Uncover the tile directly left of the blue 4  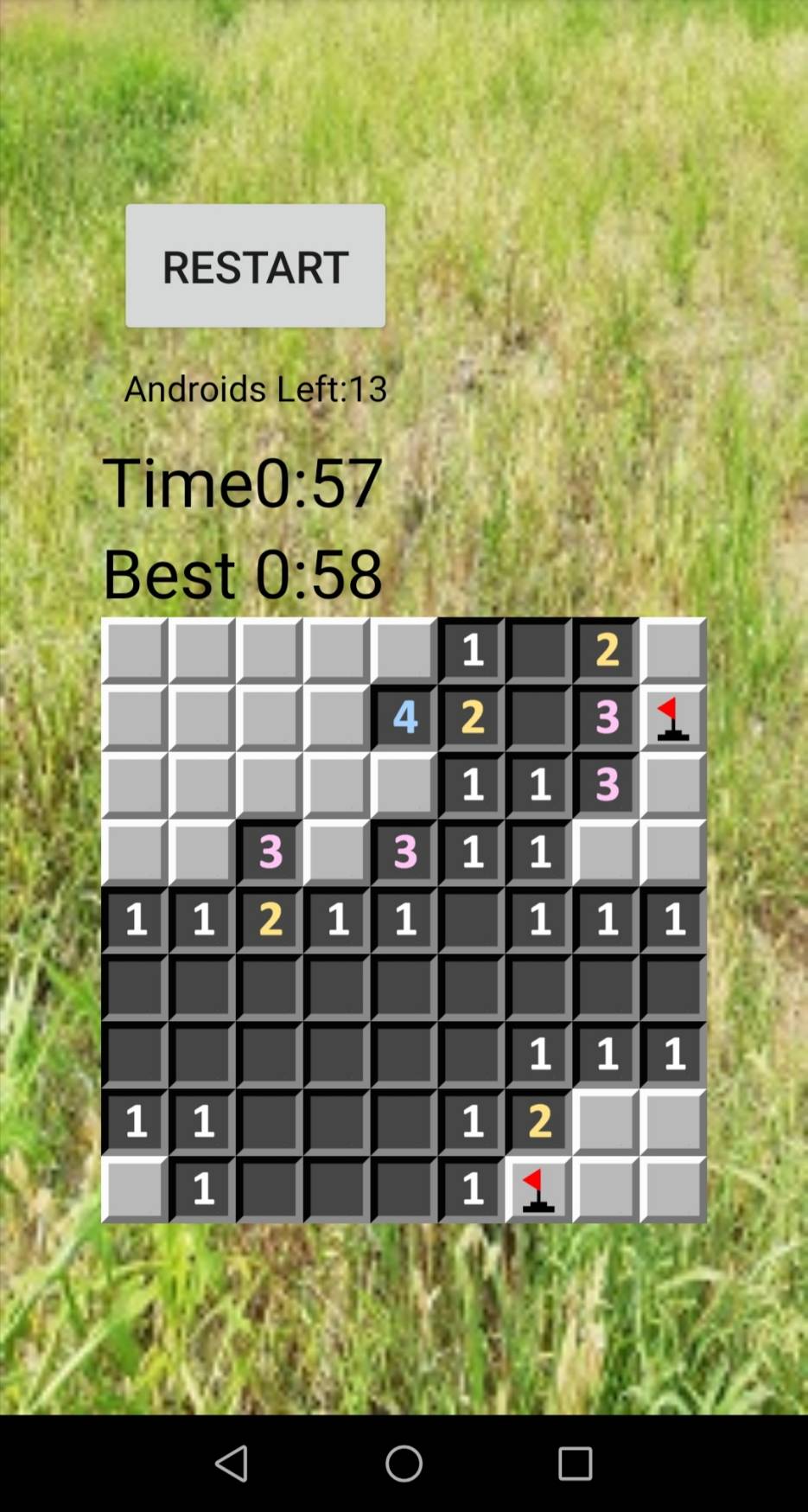pos(337,718)
